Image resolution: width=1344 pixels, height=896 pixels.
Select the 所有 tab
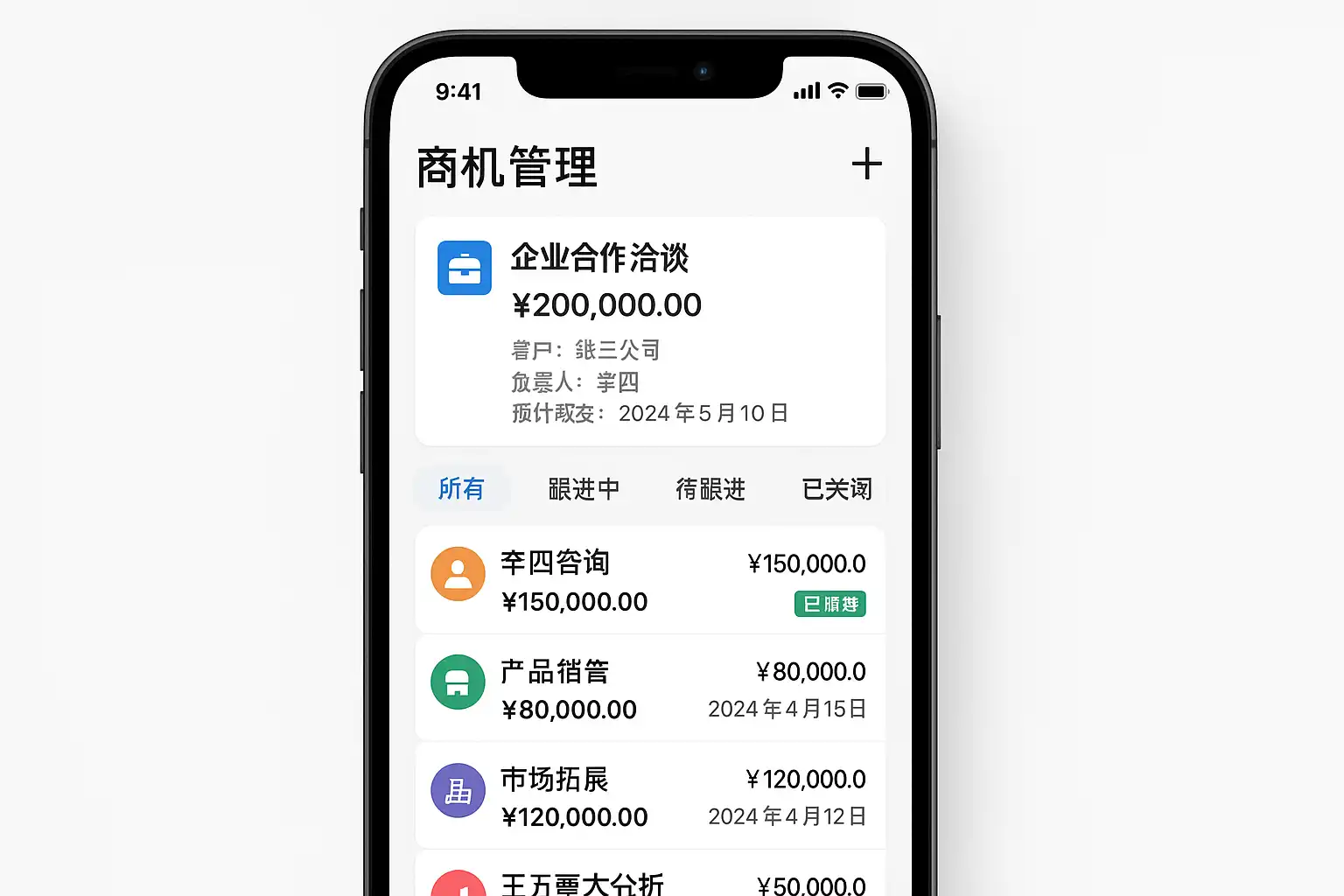pyautogui.click(x=461, y=488)
